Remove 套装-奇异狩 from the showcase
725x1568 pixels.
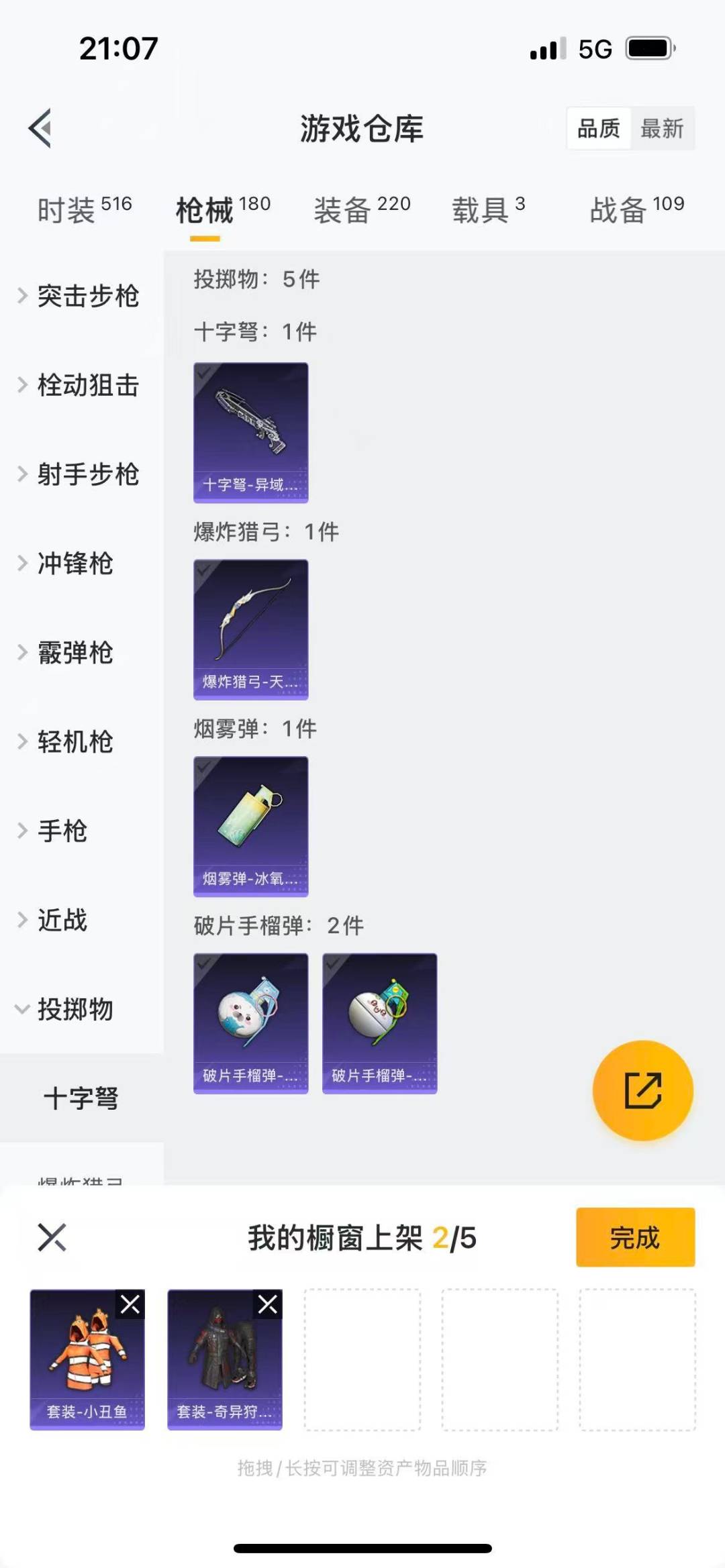pos(268,1304)
